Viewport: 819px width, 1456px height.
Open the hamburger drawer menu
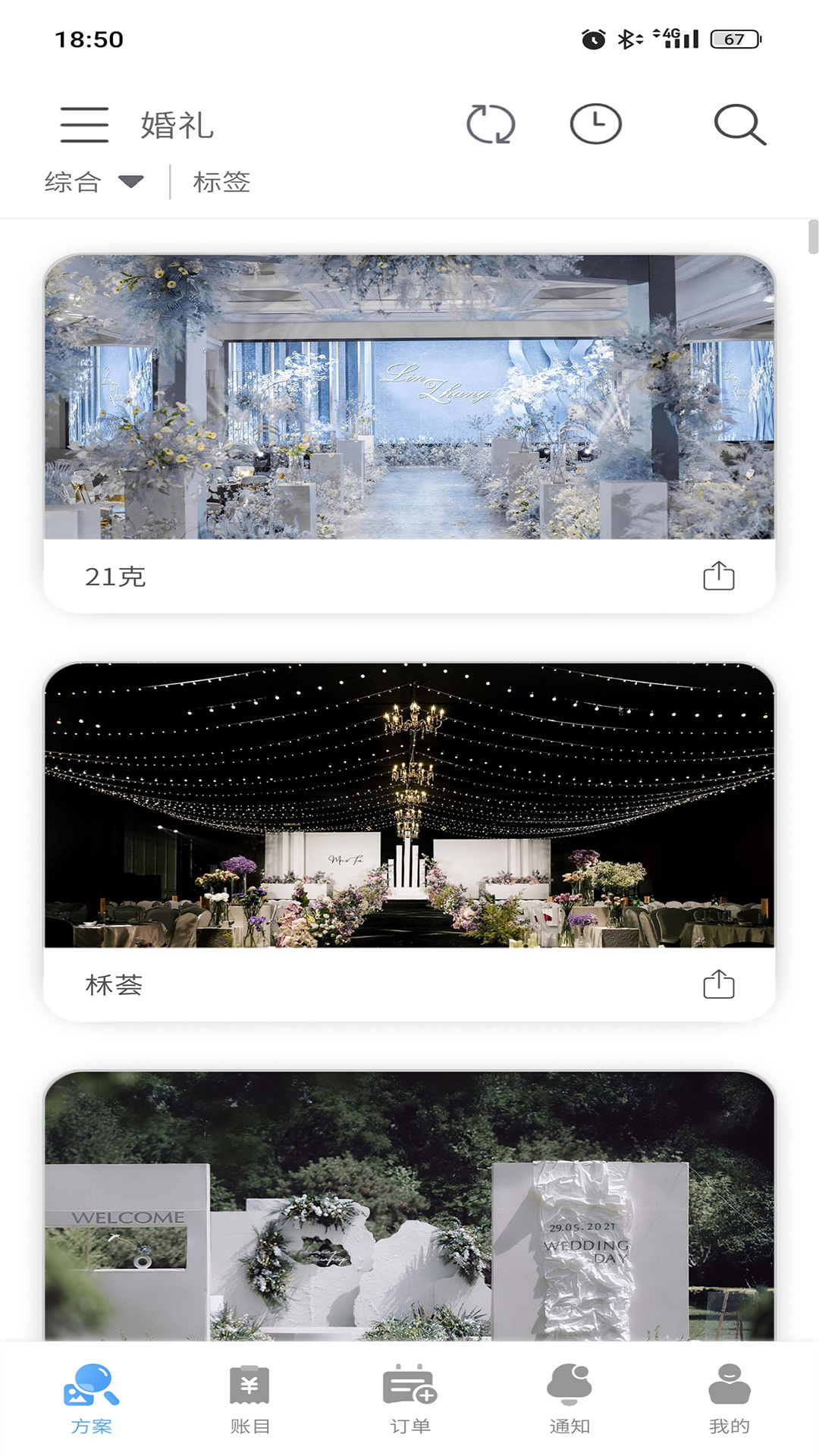pos(84,125)
